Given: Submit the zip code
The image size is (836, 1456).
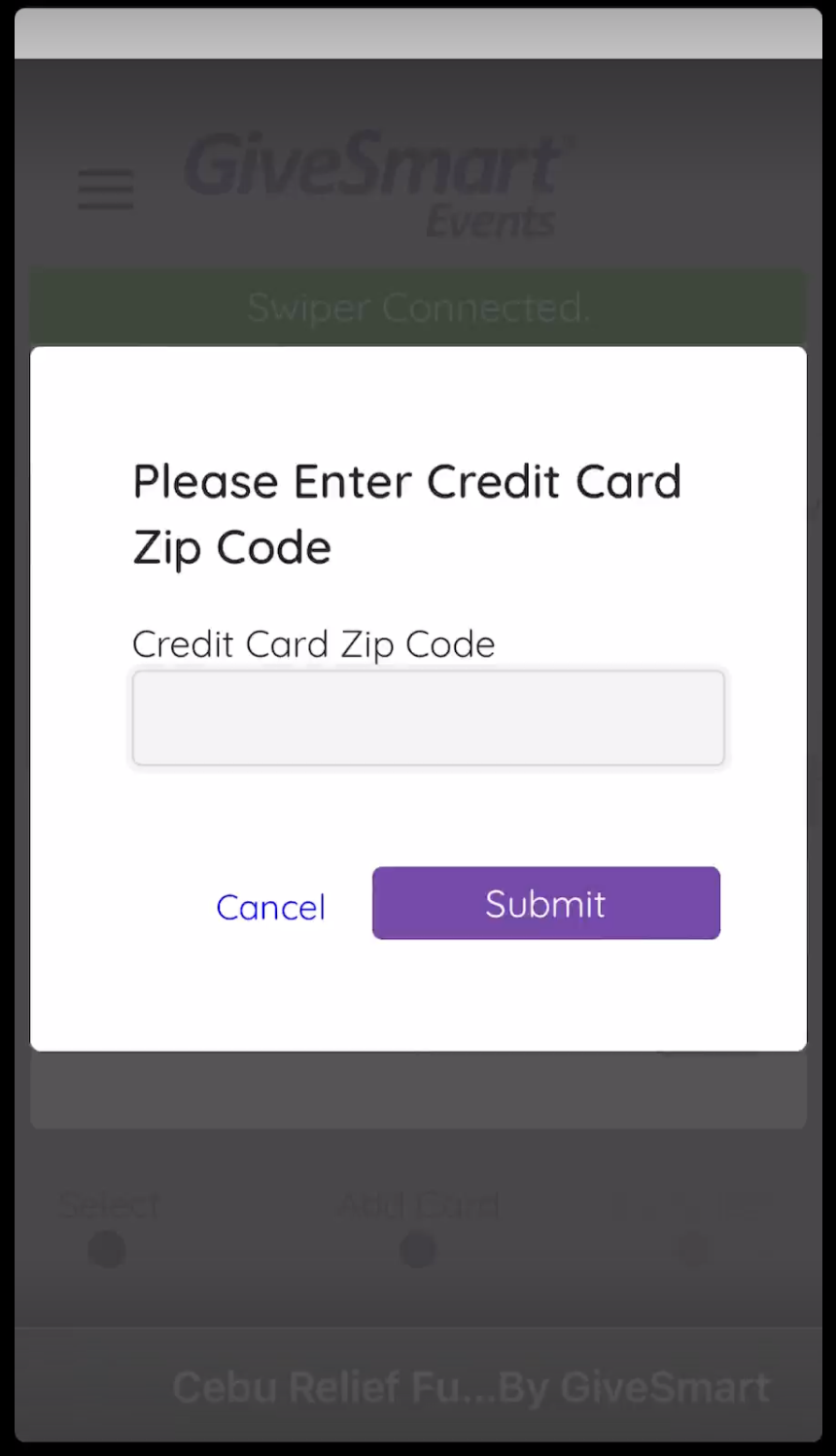Looking at the screenshot, I should (545, 903).
